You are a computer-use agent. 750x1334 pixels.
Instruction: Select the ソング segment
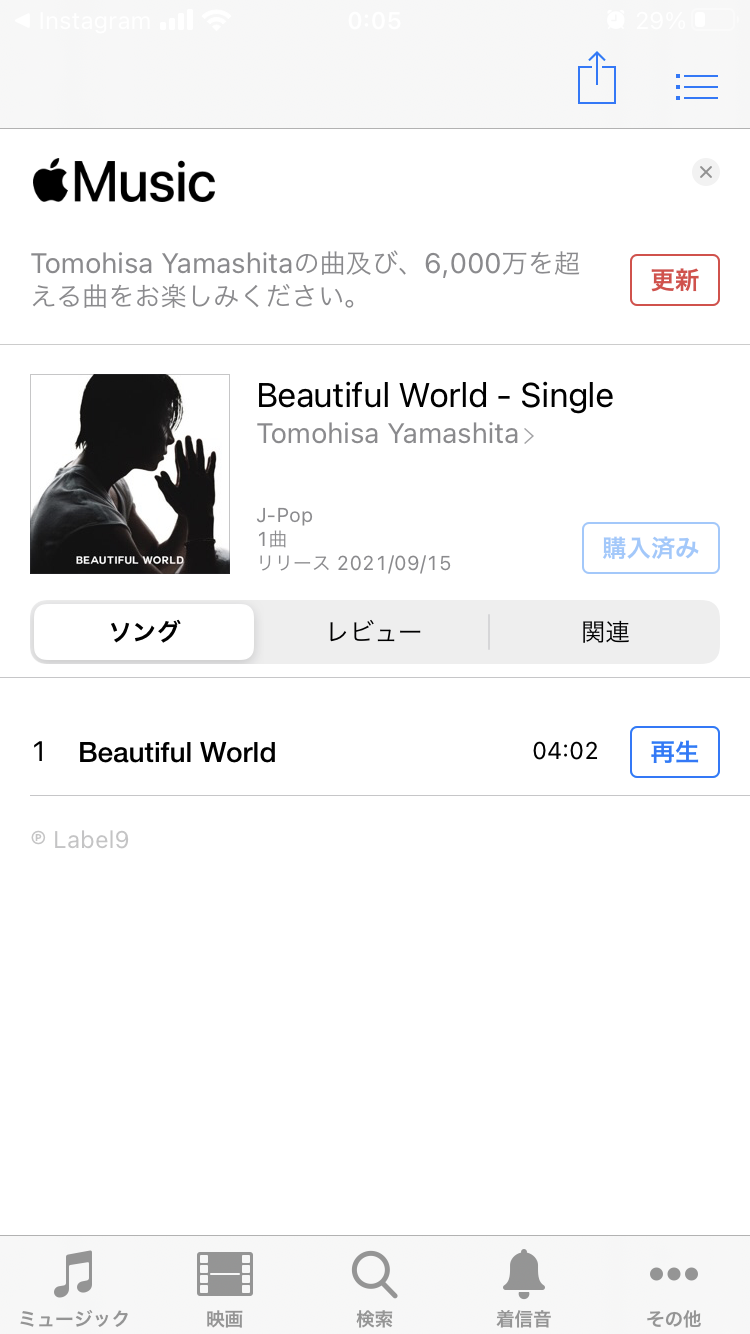coord(144,632)
